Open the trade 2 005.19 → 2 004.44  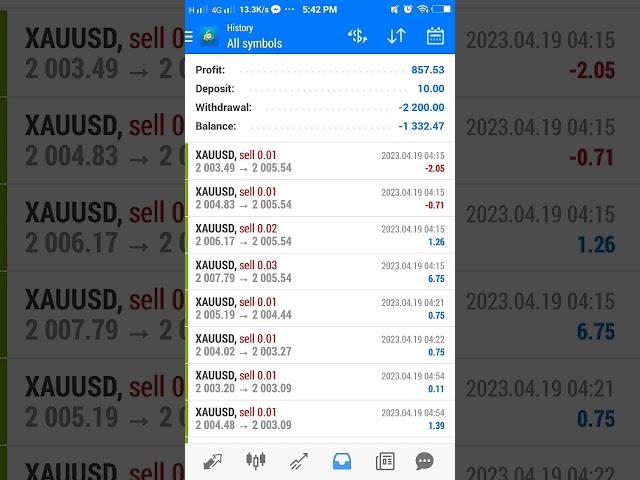319,308
